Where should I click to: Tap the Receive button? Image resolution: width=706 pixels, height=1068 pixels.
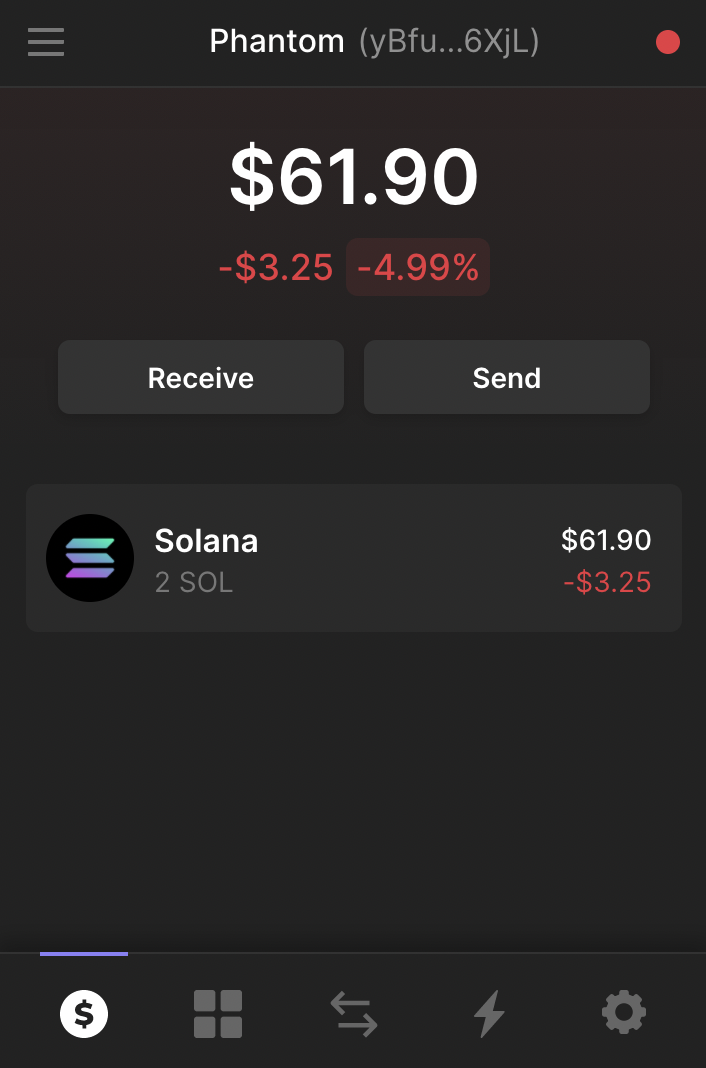tap(201, 378)
